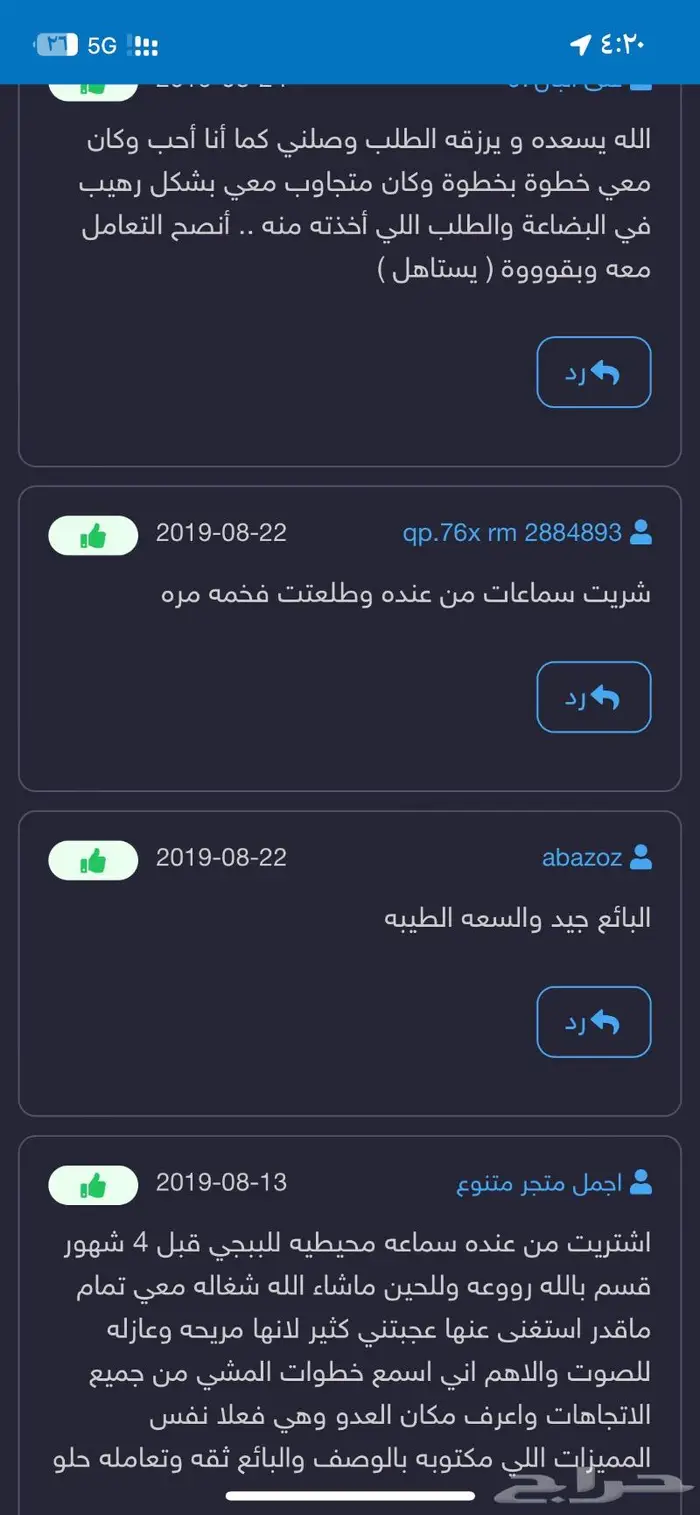Reply to the review ending with يستاهل
Image resolution: width=700 pixels, height=1515 pixels.
coord(594,372)
